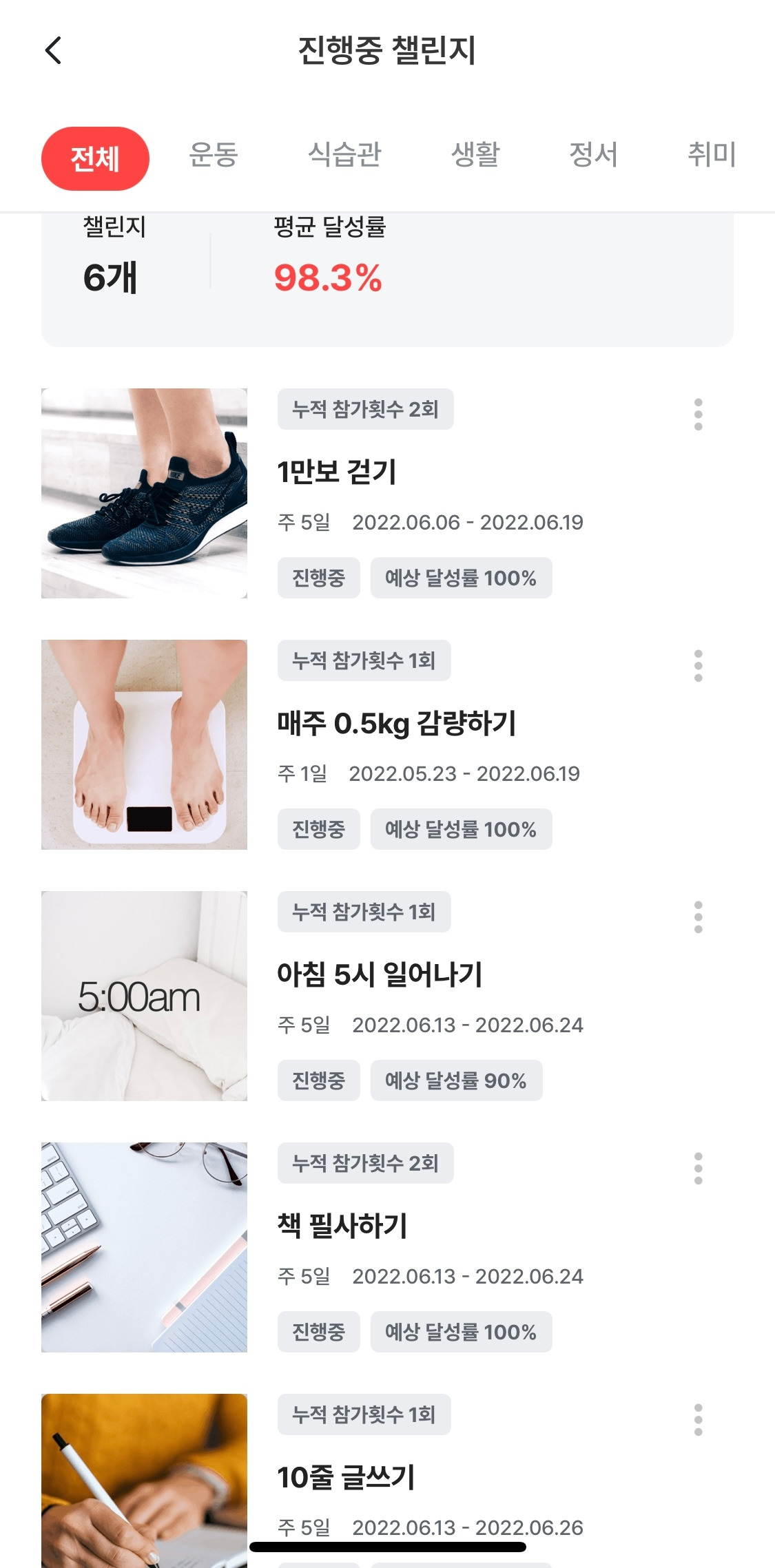Screen dimensions: 775x1568
Task: Open options menu for 10줄 글쓰기
Action: [x=698, y=1421]
